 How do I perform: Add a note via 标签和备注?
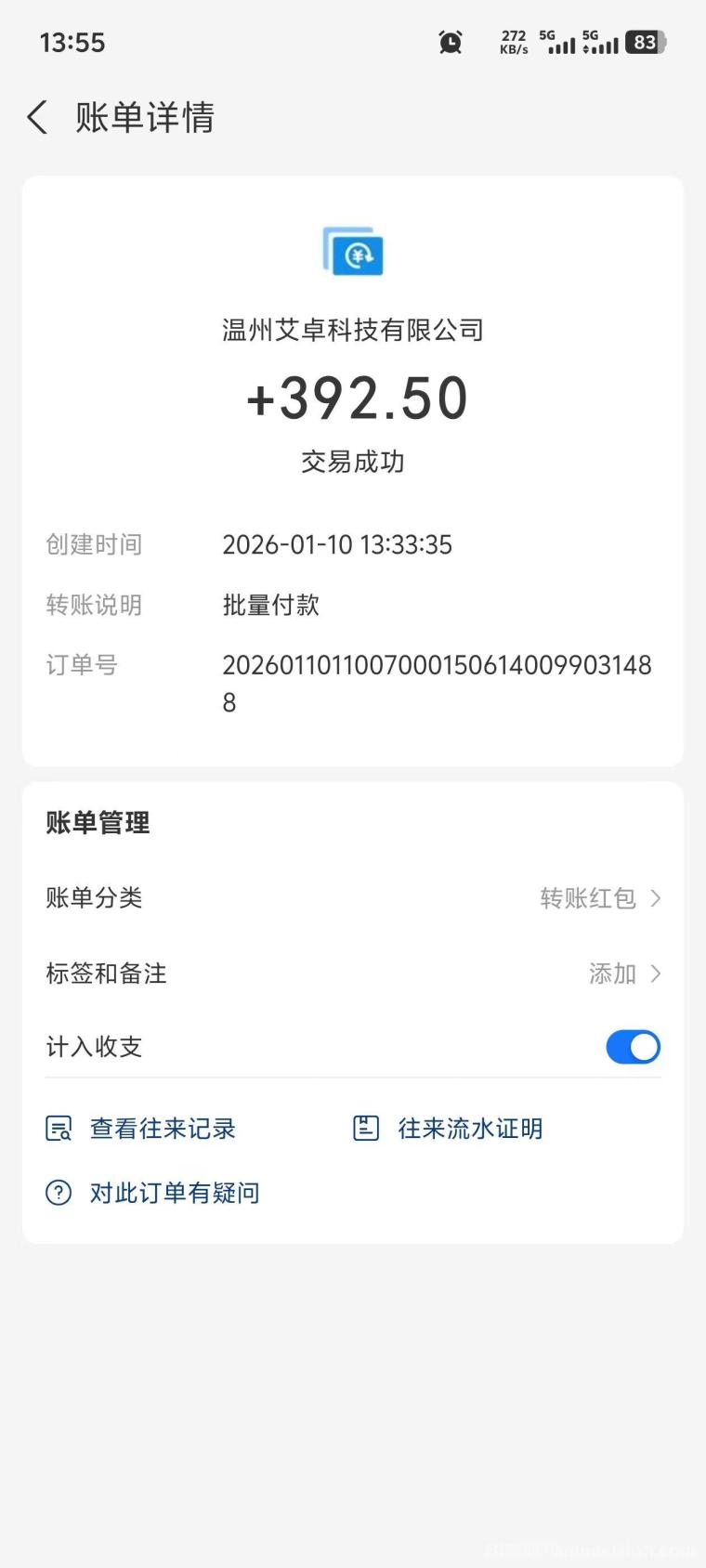(353, 973)
